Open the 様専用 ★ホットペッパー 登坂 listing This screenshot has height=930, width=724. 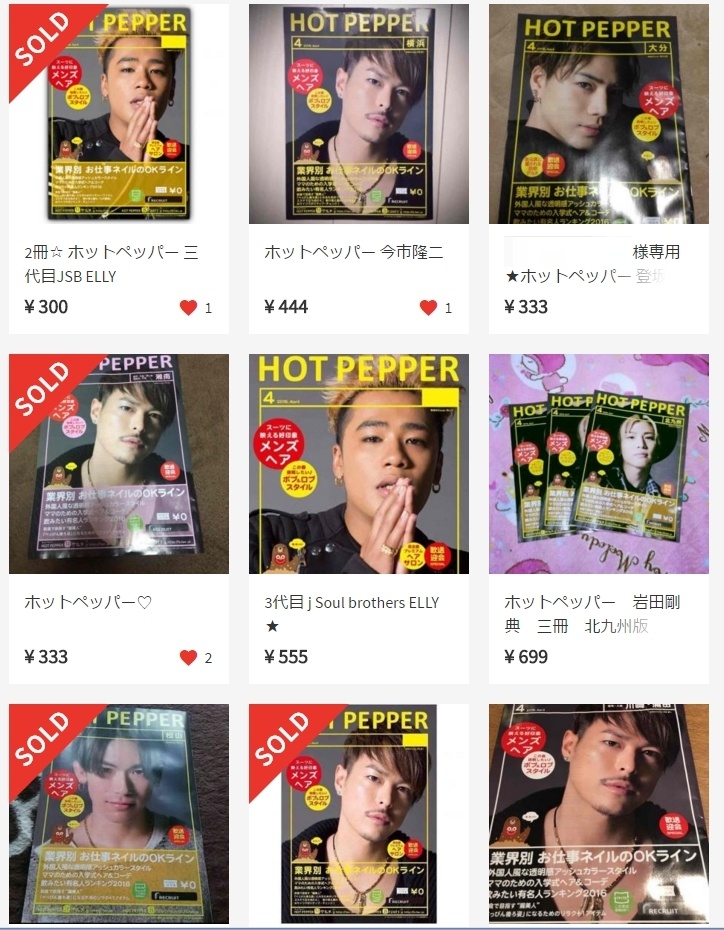click(598, 115)
